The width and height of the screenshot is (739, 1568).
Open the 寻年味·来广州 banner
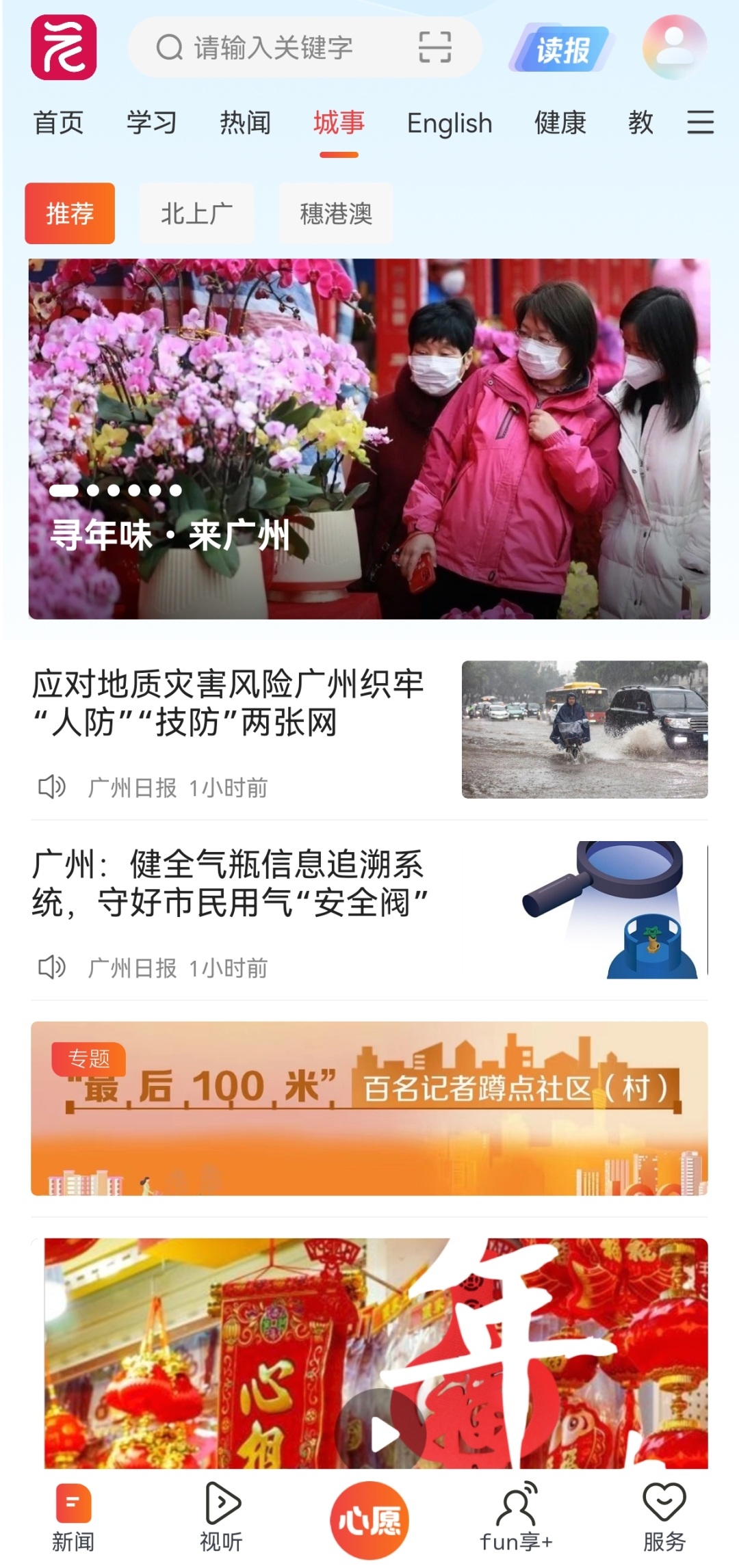tap(369, 439)
